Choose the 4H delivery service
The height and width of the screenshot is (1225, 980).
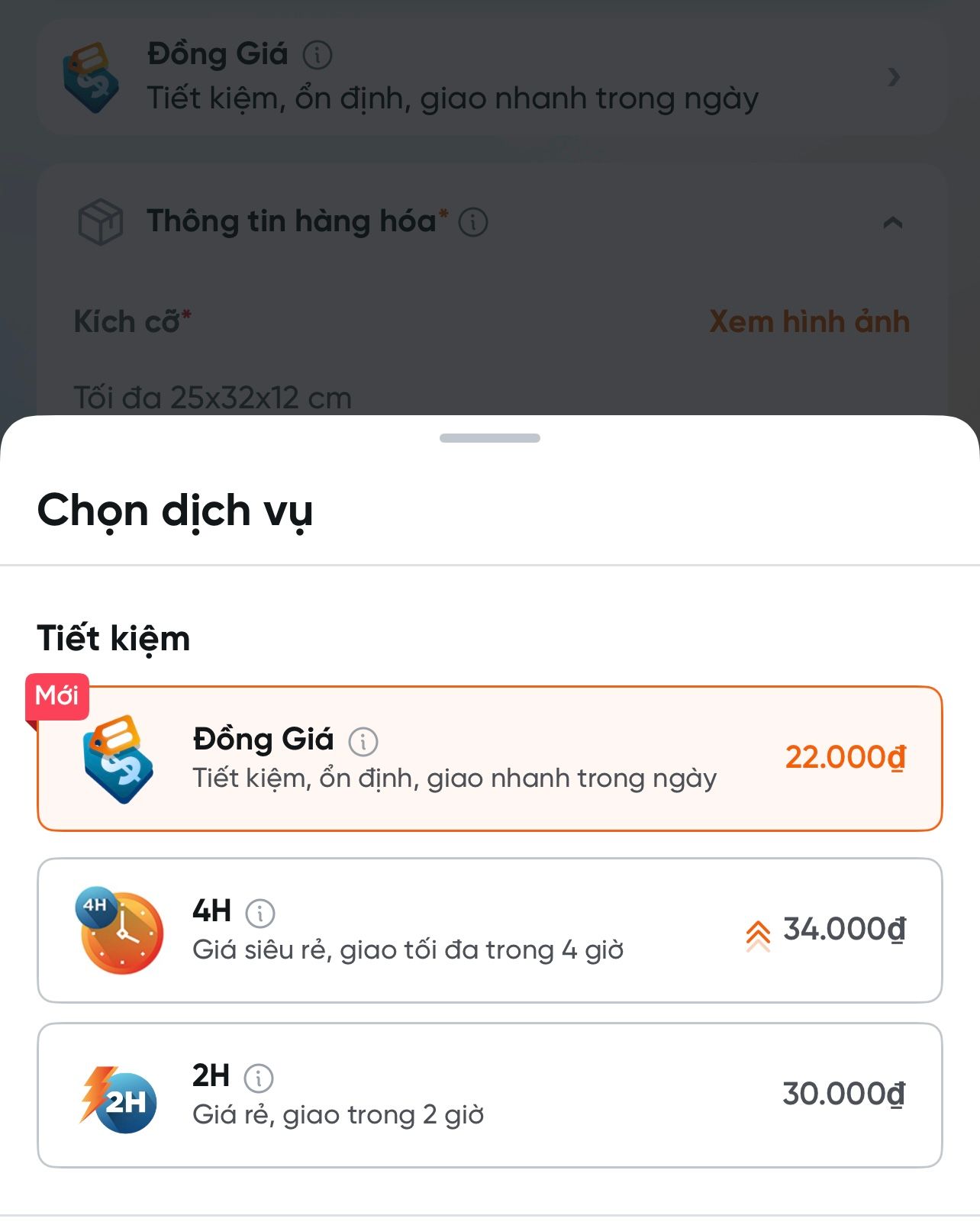click(488, 930)
